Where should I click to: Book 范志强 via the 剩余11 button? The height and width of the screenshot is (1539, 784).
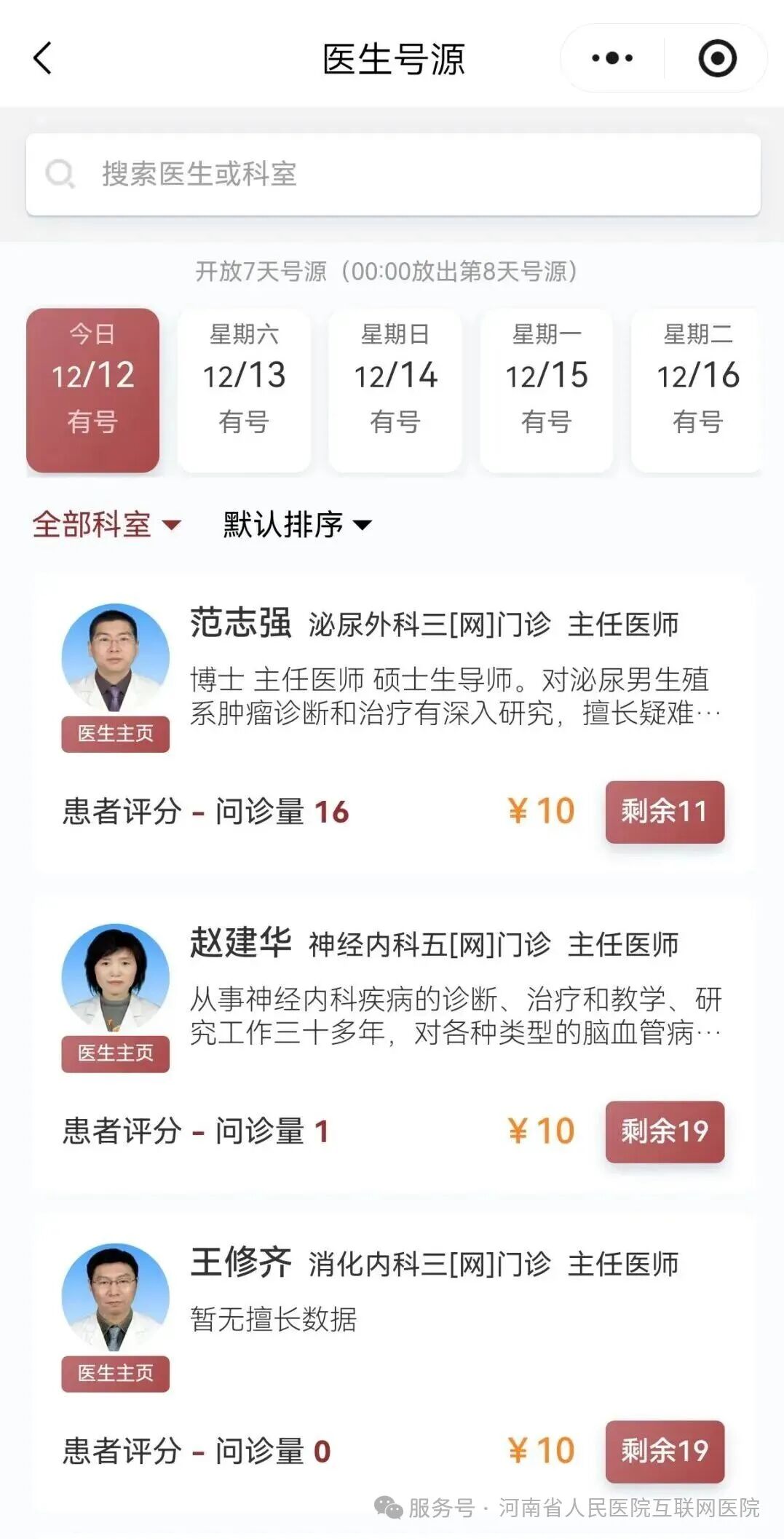click(665, 812)
